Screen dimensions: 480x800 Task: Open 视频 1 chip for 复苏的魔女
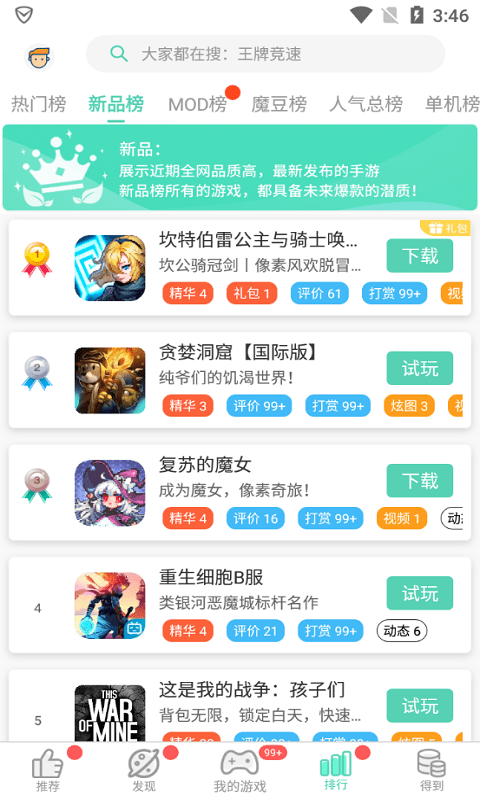click(x=401, y=518)
